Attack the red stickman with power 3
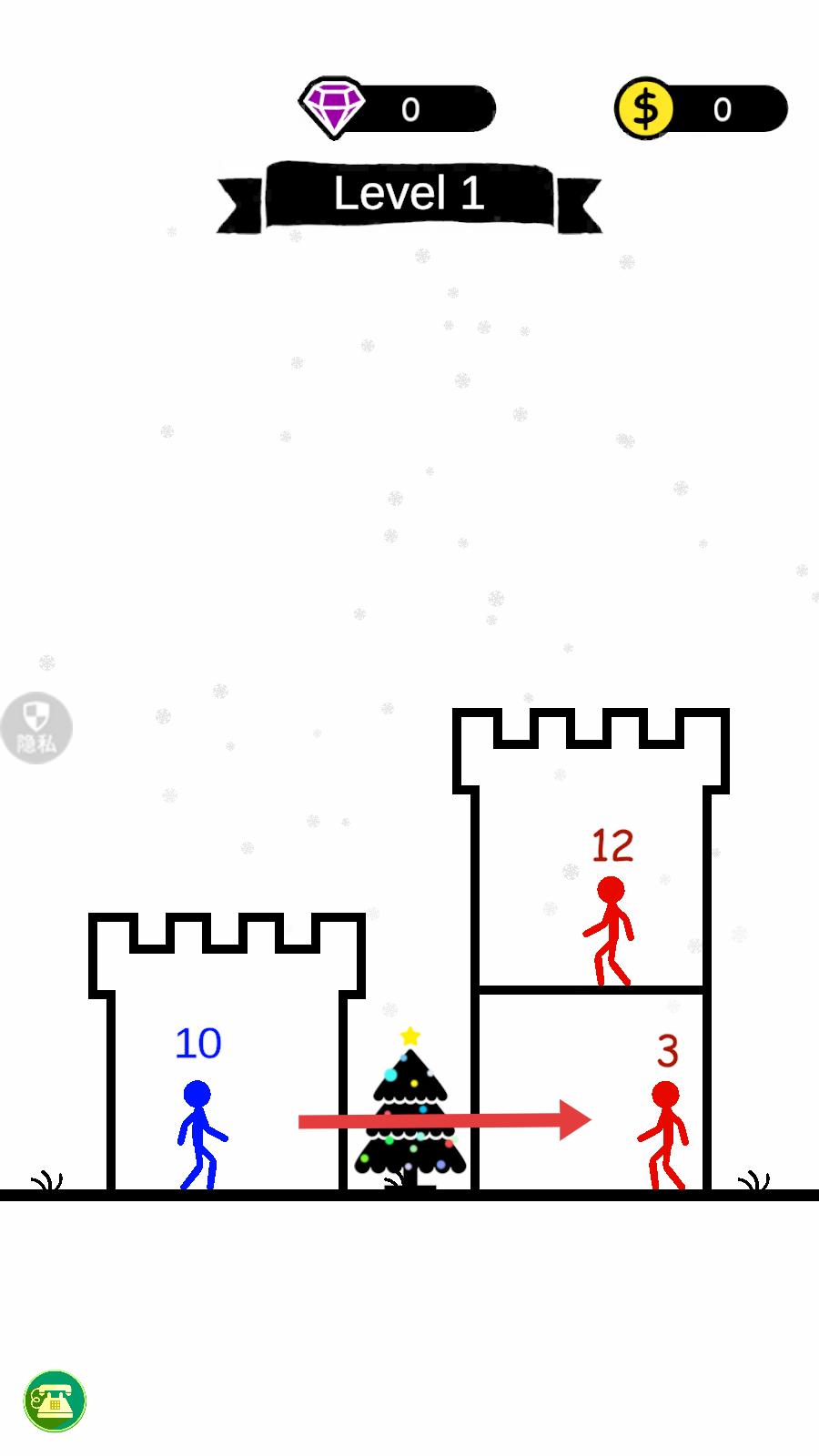This screenshot has width=819, height=1456. pyautogui.click(x=664, y=1133)
